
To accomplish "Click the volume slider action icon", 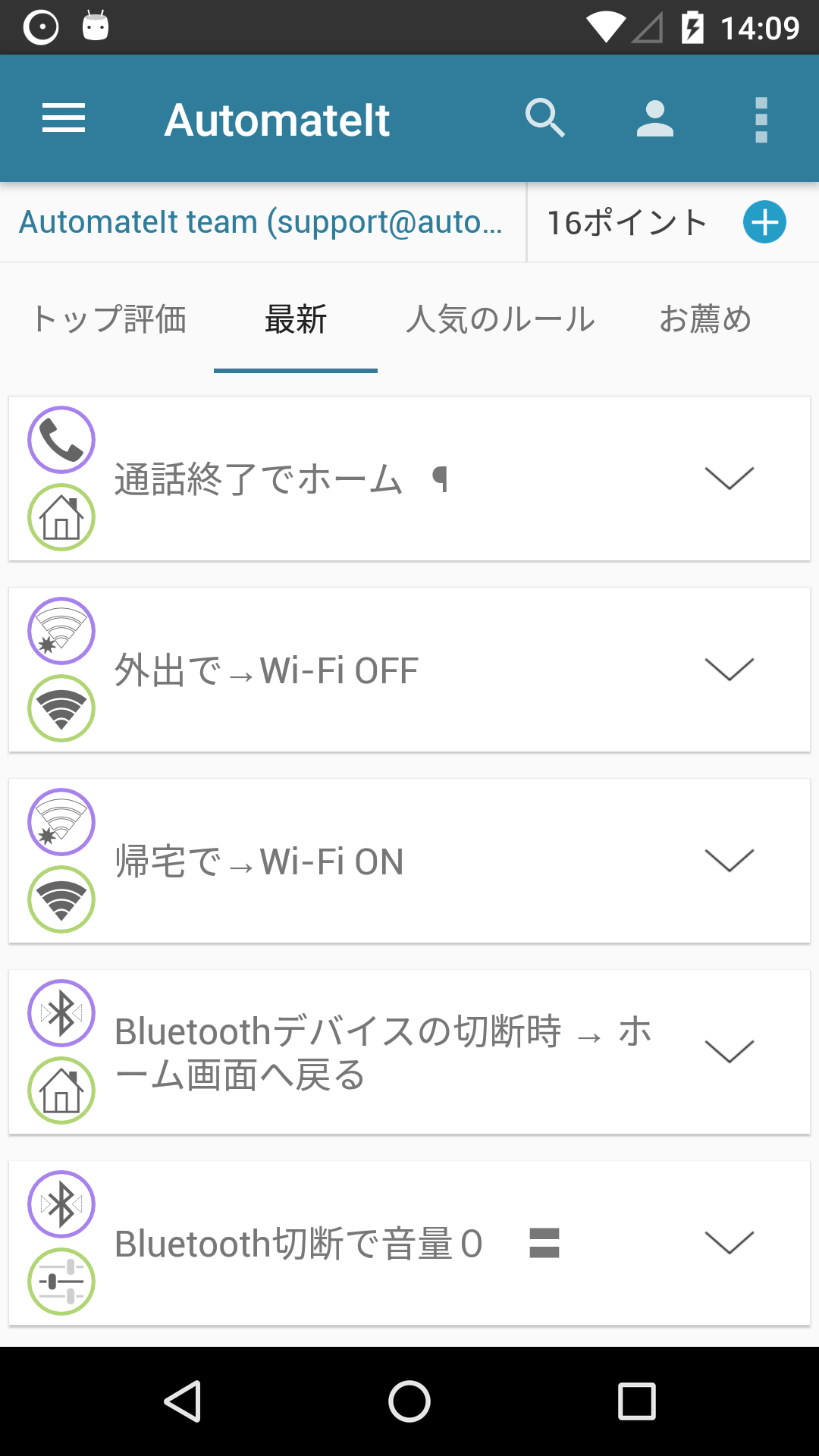I will pos(61,1282).
